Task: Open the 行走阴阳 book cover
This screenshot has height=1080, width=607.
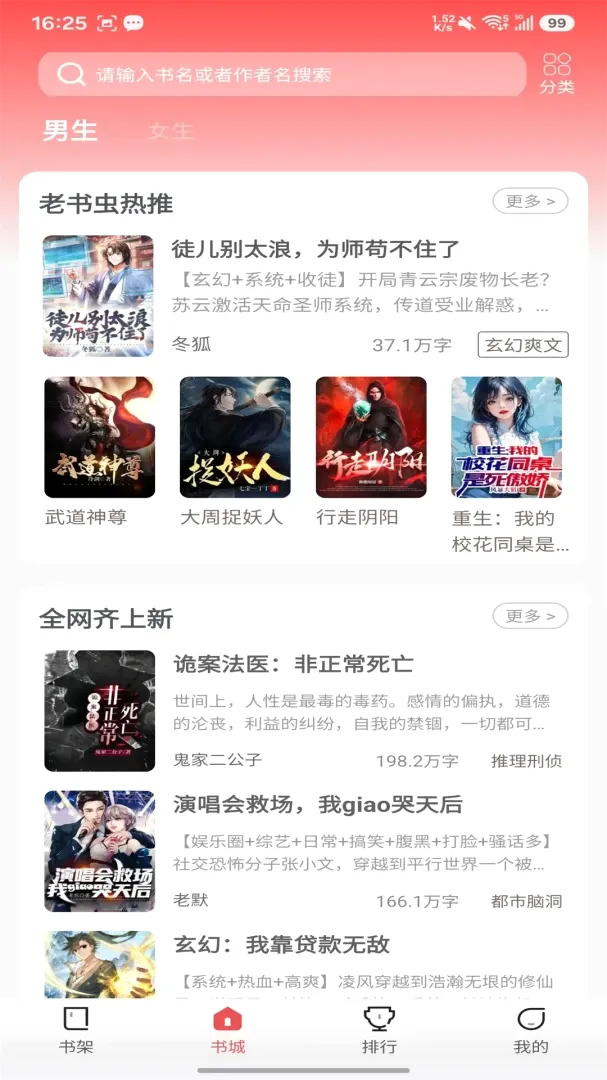Action: tap(371, 437)
